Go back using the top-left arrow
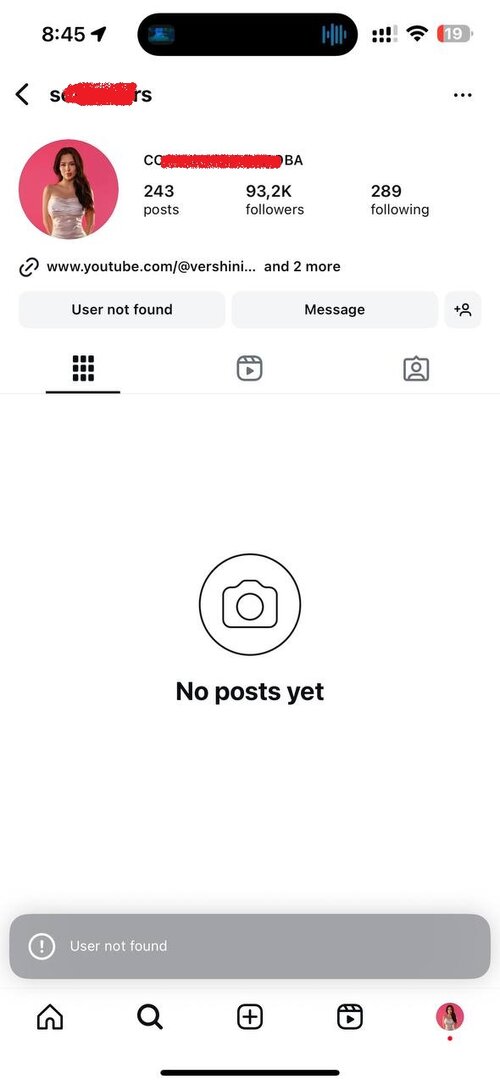 coord(23,94)
